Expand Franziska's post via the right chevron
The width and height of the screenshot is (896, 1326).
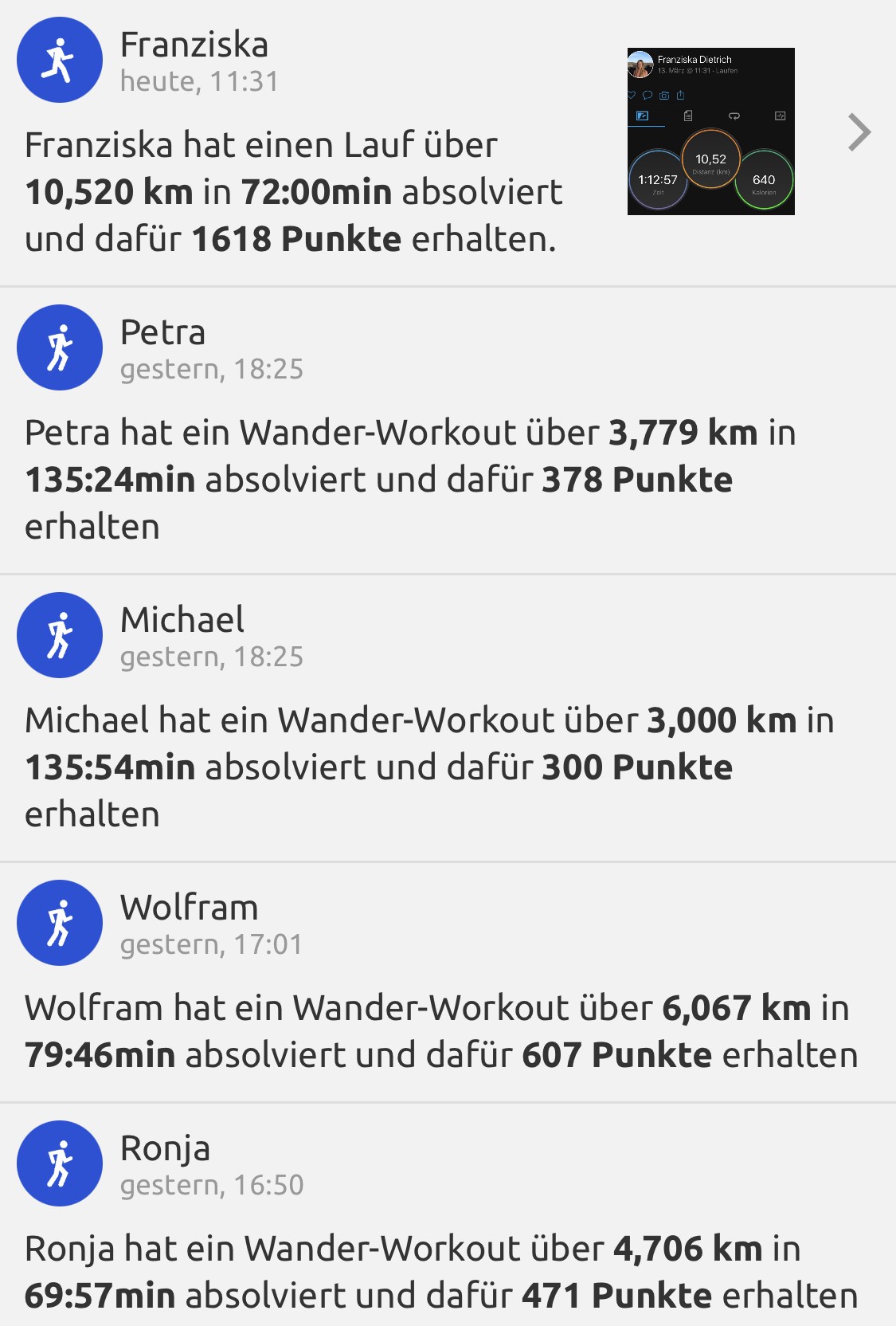(x=859, y=132)
